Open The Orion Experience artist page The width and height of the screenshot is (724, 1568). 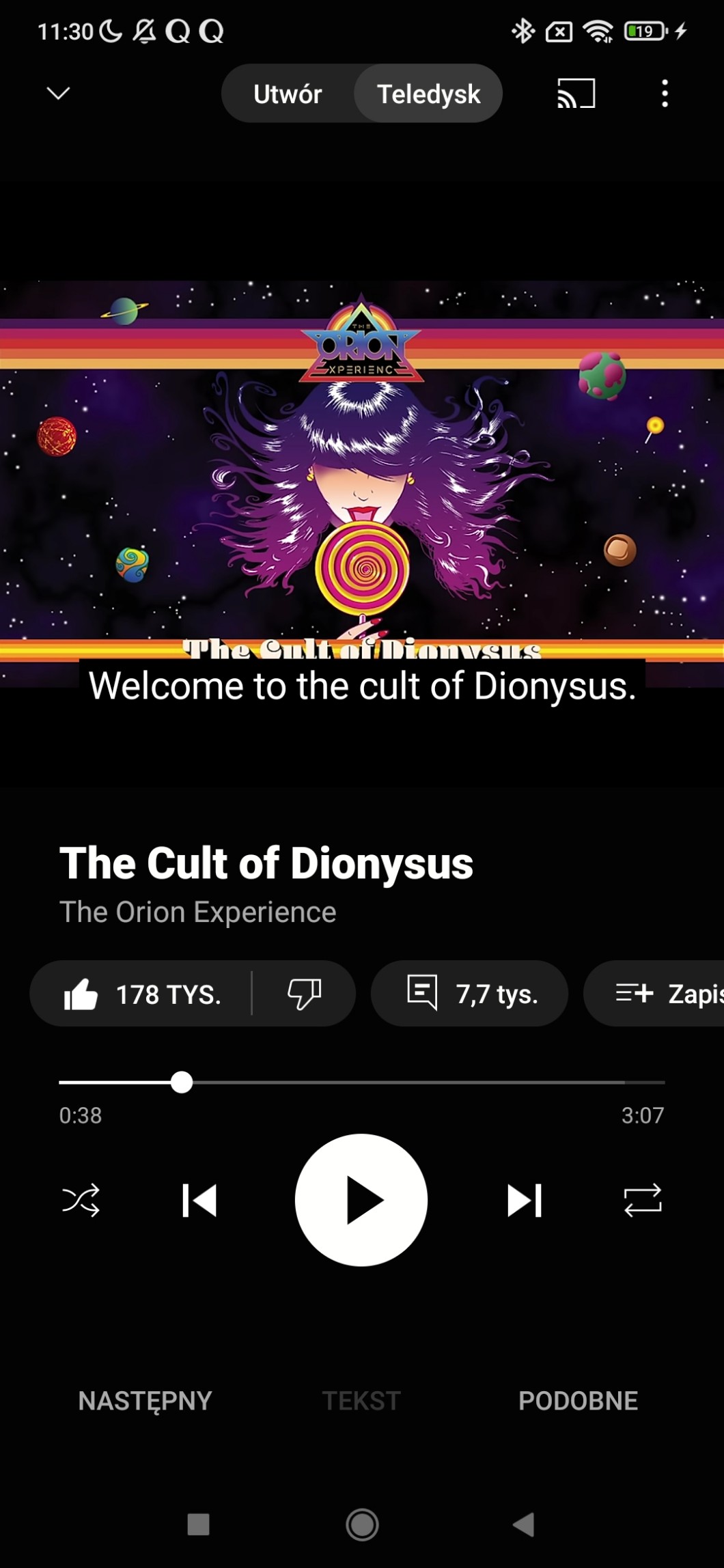click(197, 912)
